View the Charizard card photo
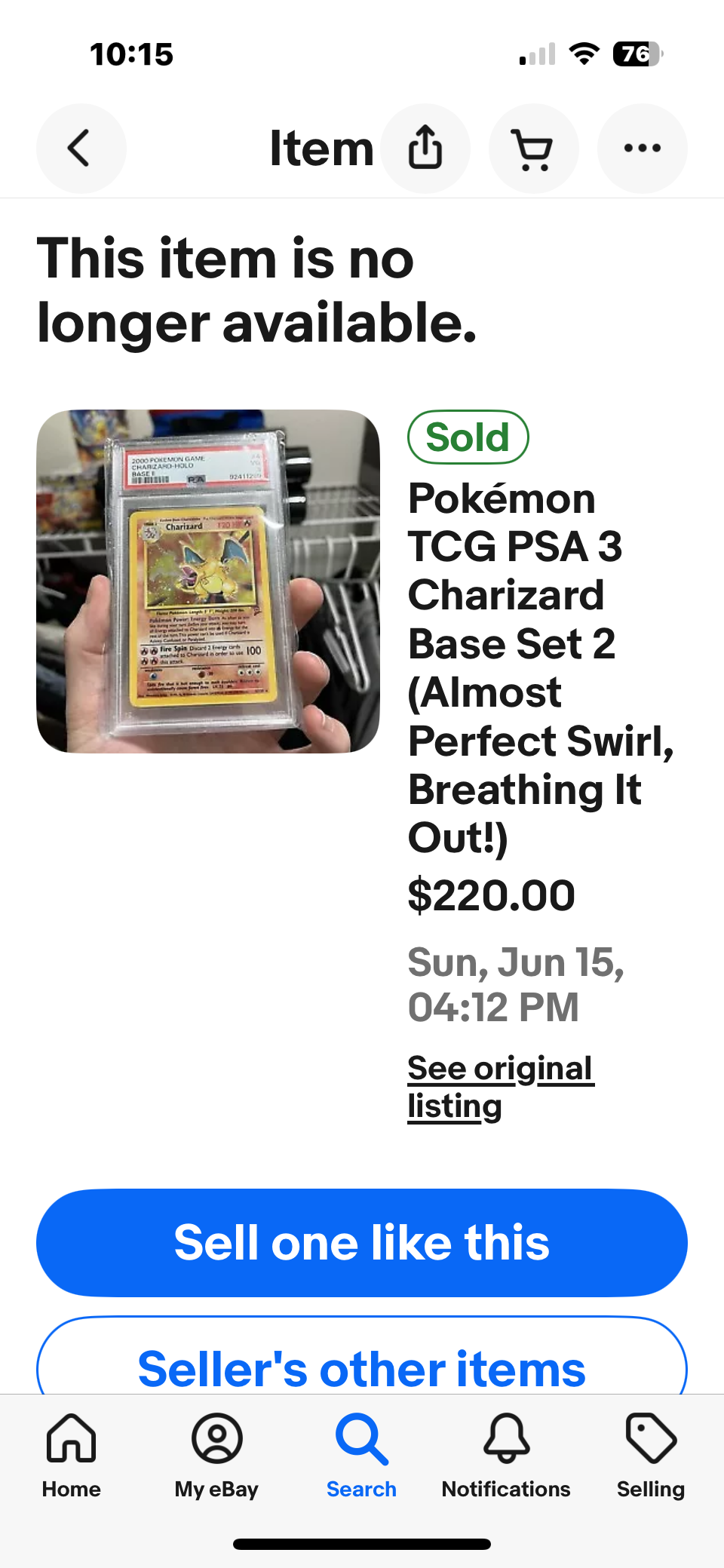 (208, 581)
